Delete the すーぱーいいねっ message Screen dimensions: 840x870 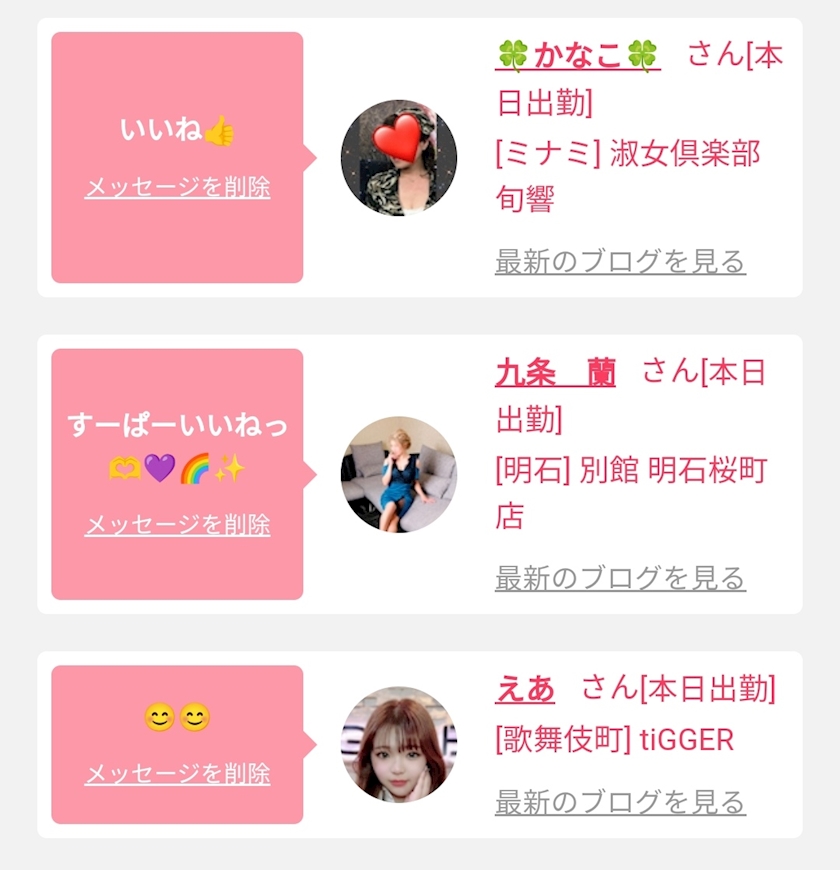(x=178, y=525)
